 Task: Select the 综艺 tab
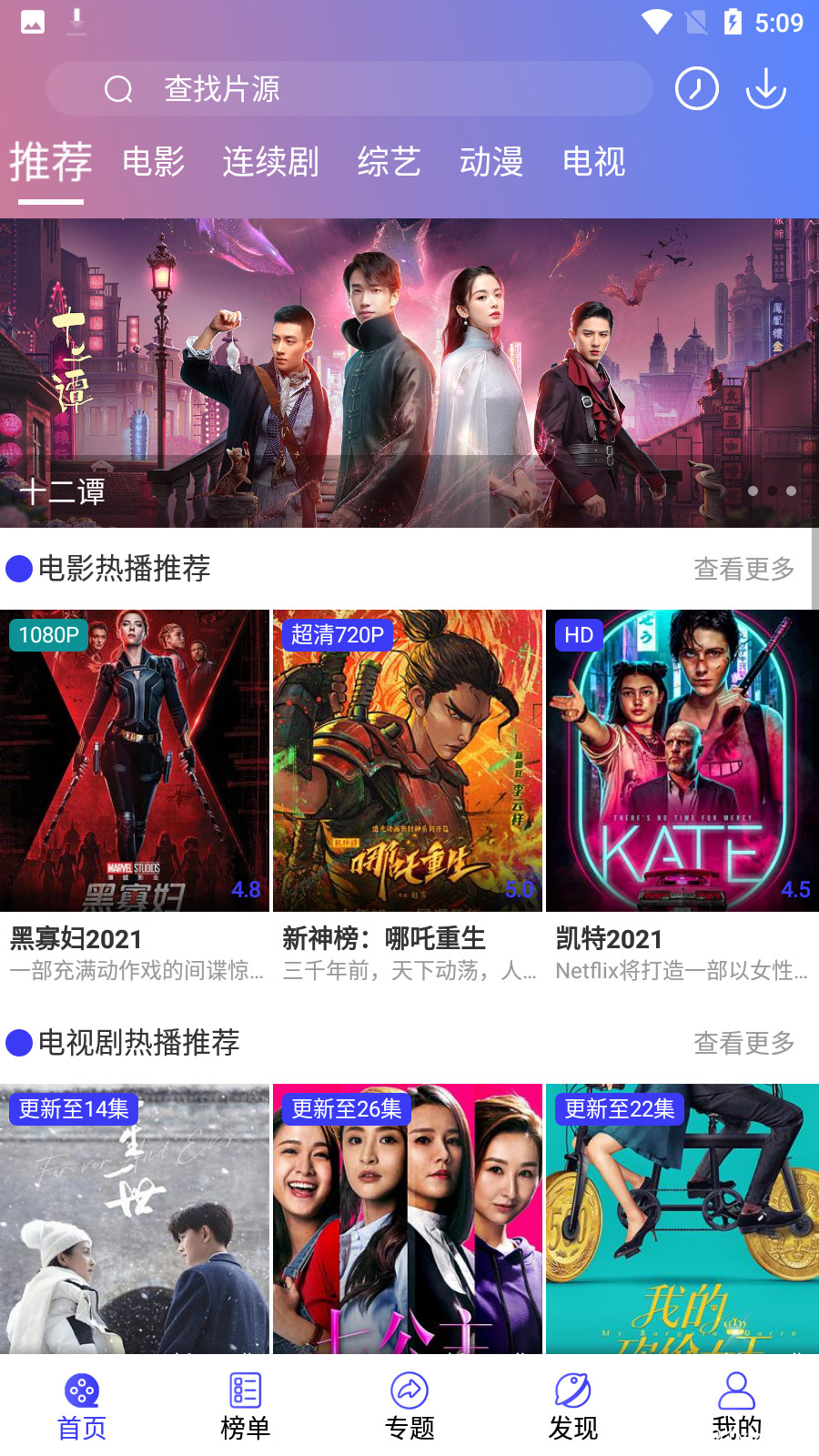point(389,162)
